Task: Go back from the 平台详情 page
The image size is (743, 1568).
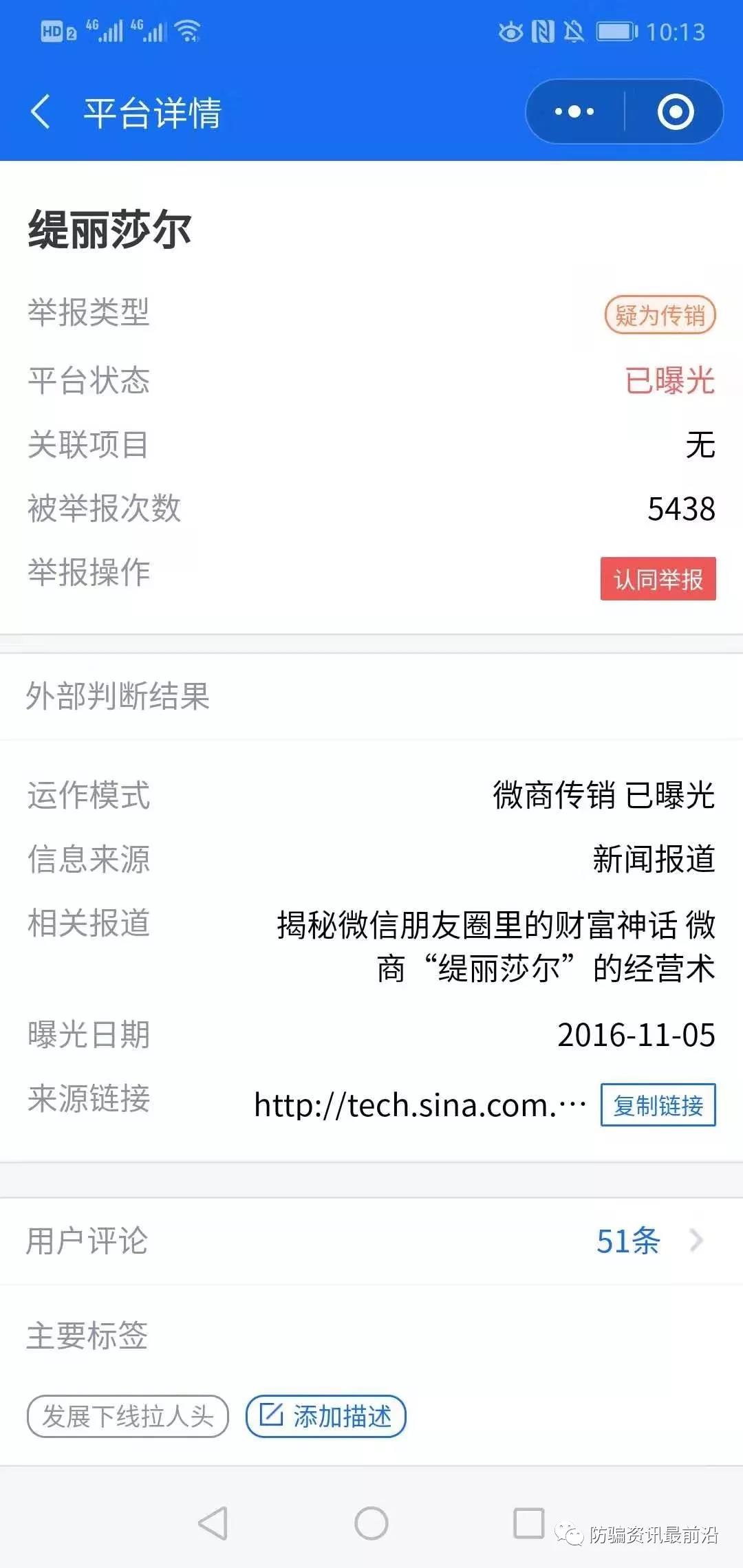Action: (41, 112)
